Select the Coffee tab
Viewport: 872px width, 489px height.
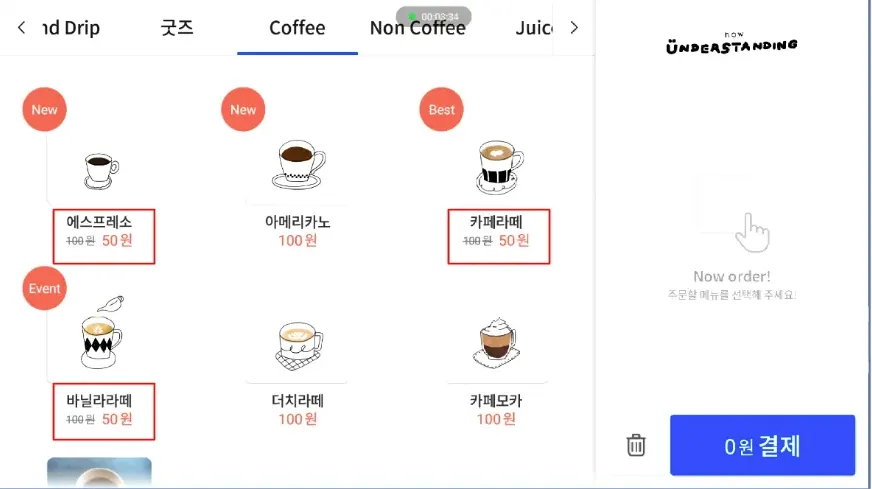pyautogui.click(x=297, y=28)
